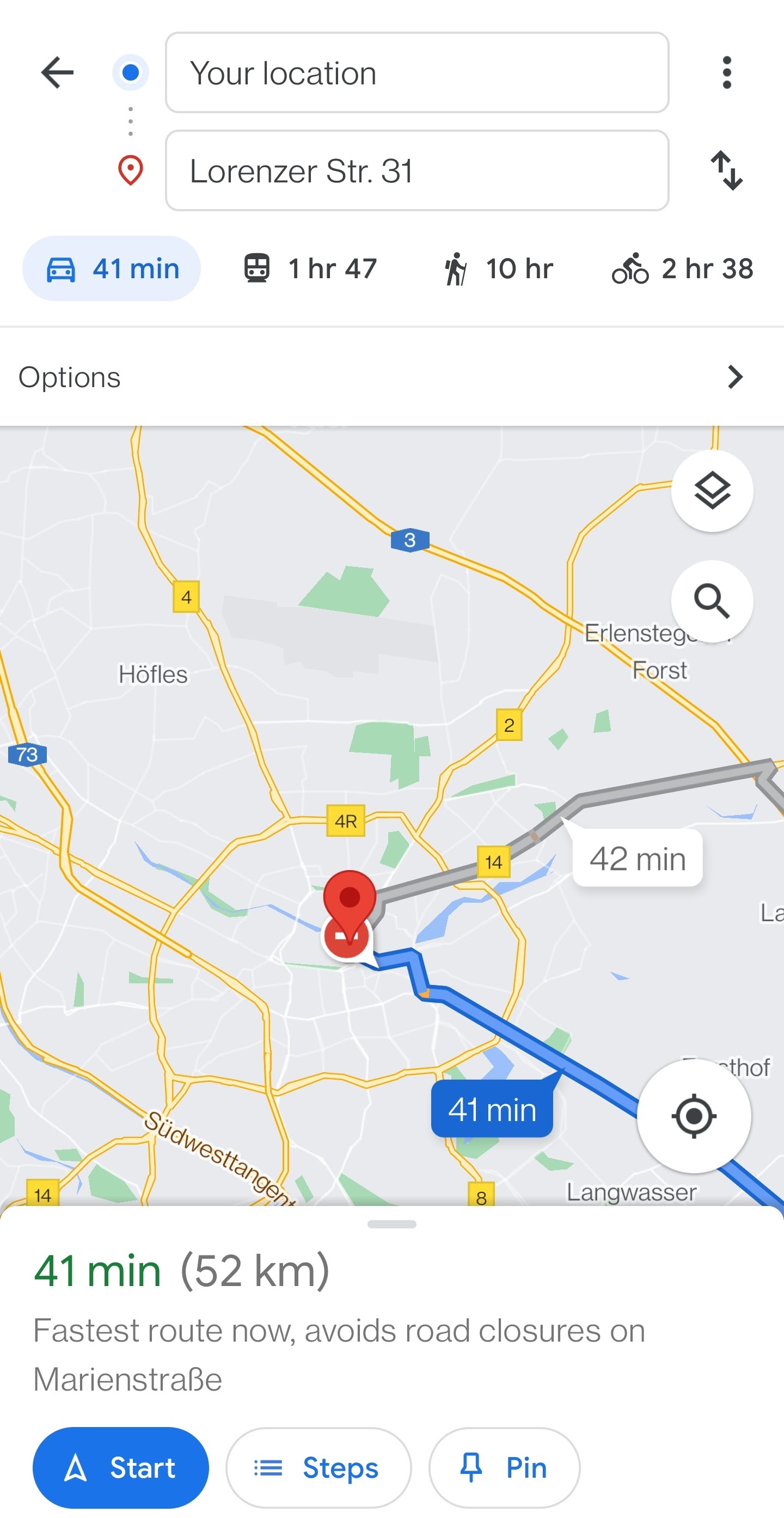This screenshot has height=1518, width=784.
Task: Pin this route
Action: (x=504, y=1467)
